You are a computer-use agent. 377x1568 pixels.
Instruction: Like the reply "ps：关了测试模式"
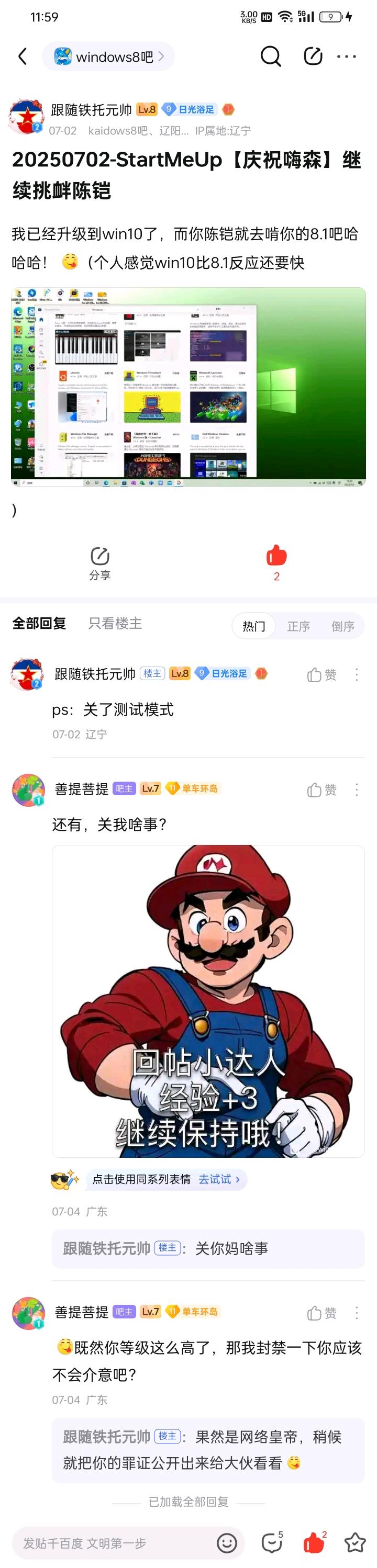(x=322, y=674)
